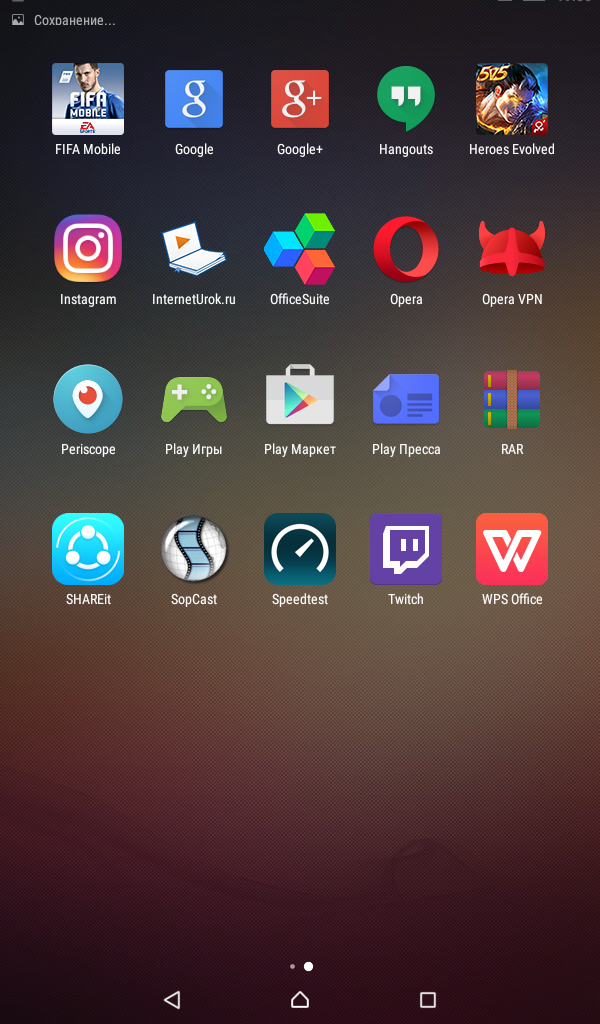Go to the home screen
This screenshot has width=600, height=1024.
pyautogui.click(x=300, y=999)
